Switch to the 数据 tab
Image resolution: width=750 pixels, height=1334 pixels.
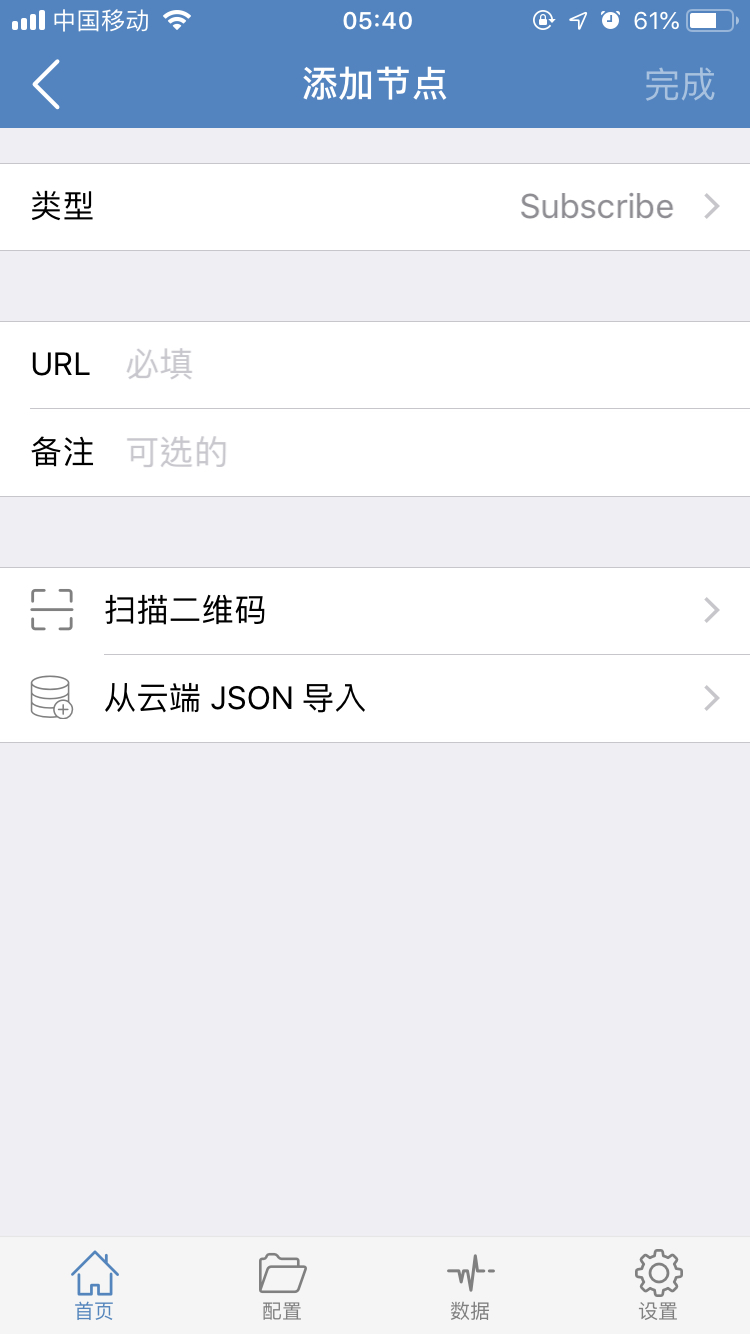pos(469,1286)
